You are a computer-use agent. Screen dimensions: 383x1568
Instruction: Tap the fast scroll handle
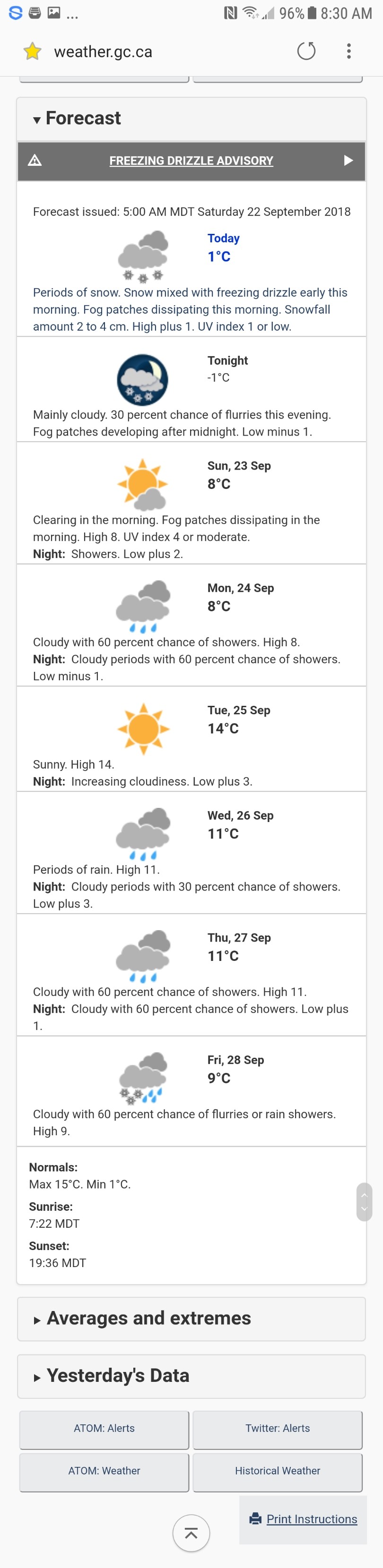point(364,1201)
